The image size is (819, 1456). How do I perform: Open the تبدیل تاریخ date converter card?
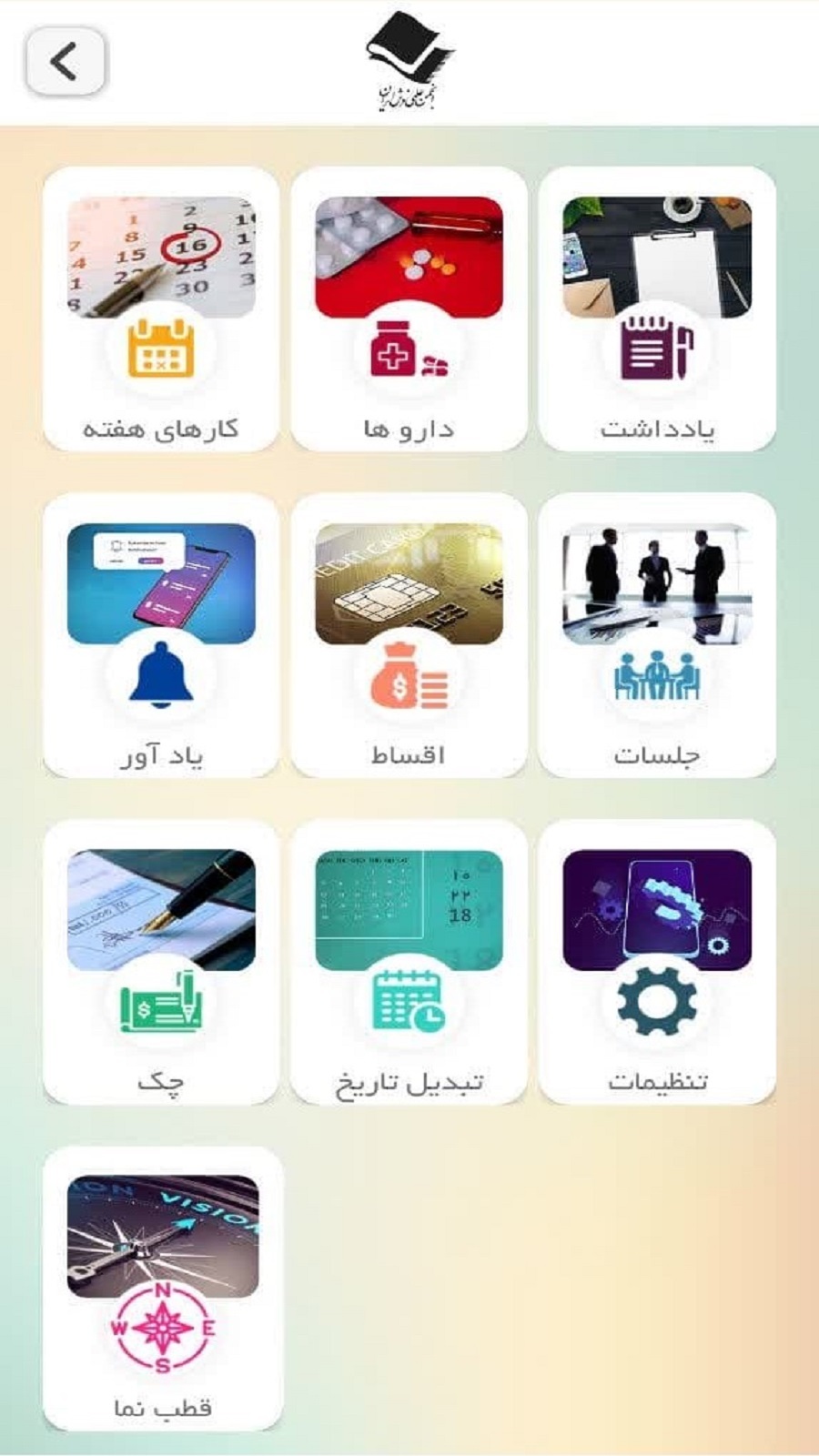point(409,962)
